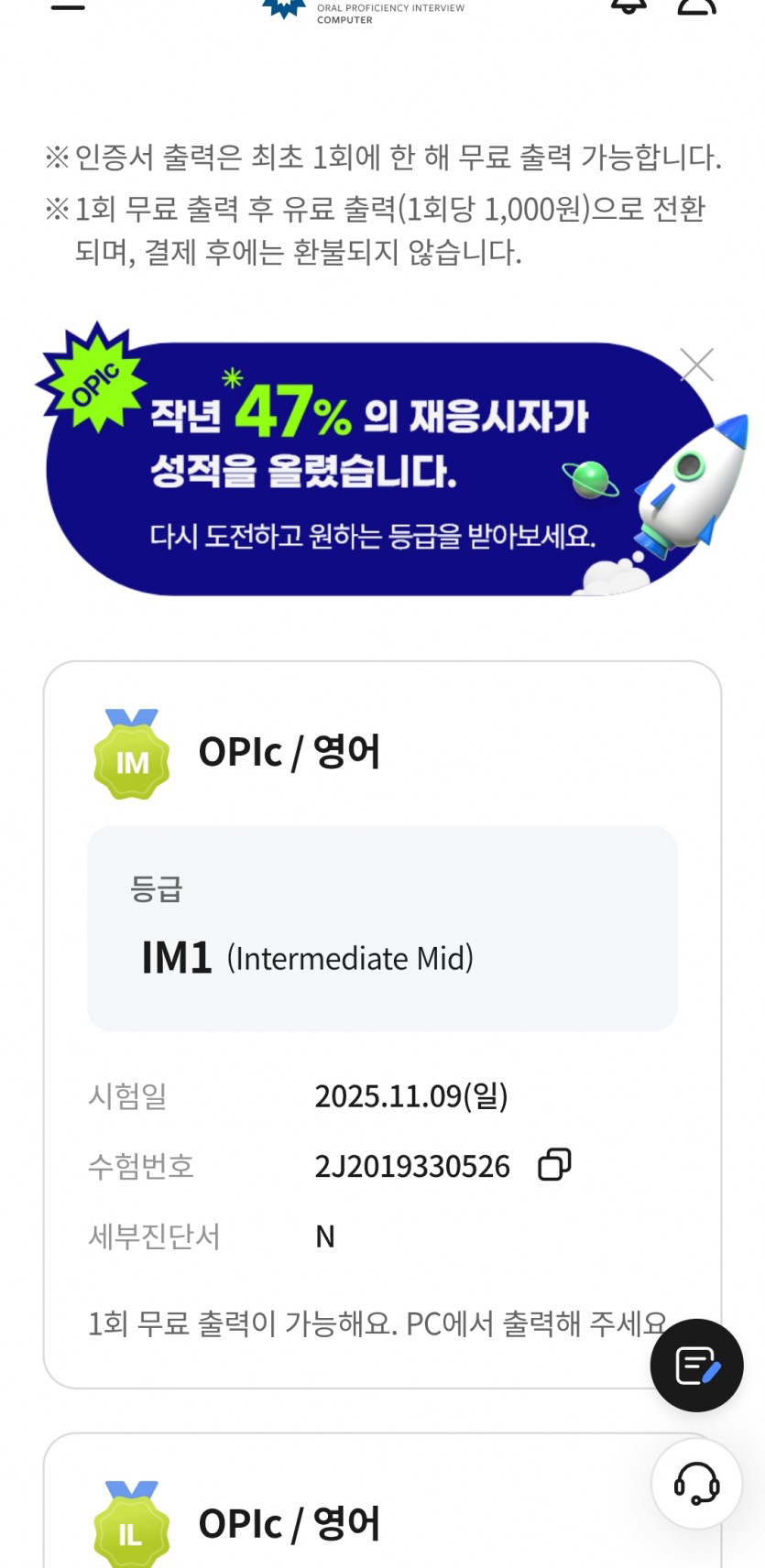Open the hamburger menu
Viewport: 765px width, 1568px height.
tap(67, 6)
